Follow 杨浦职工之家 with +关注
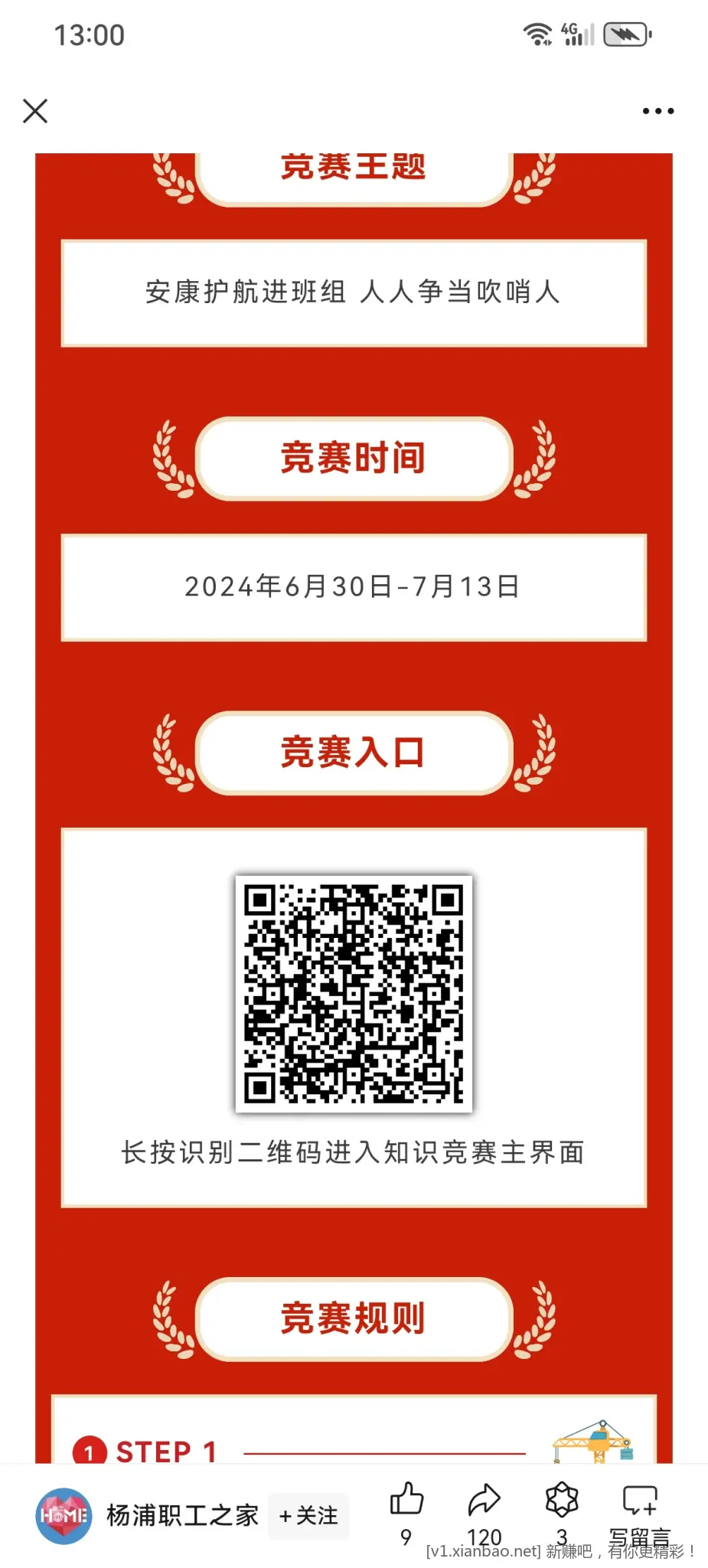Viewport: 708px width, 1568px height. tap(308, 1515)
